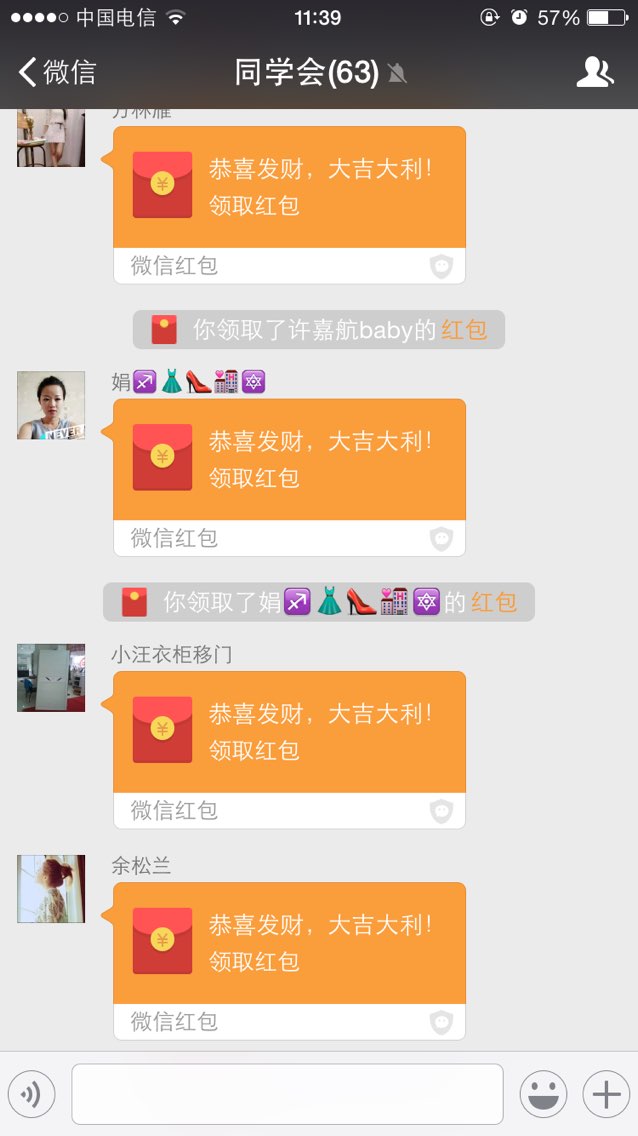
Task: View 许嘉航baby's claimed 红包 details link
Action: 464,330
